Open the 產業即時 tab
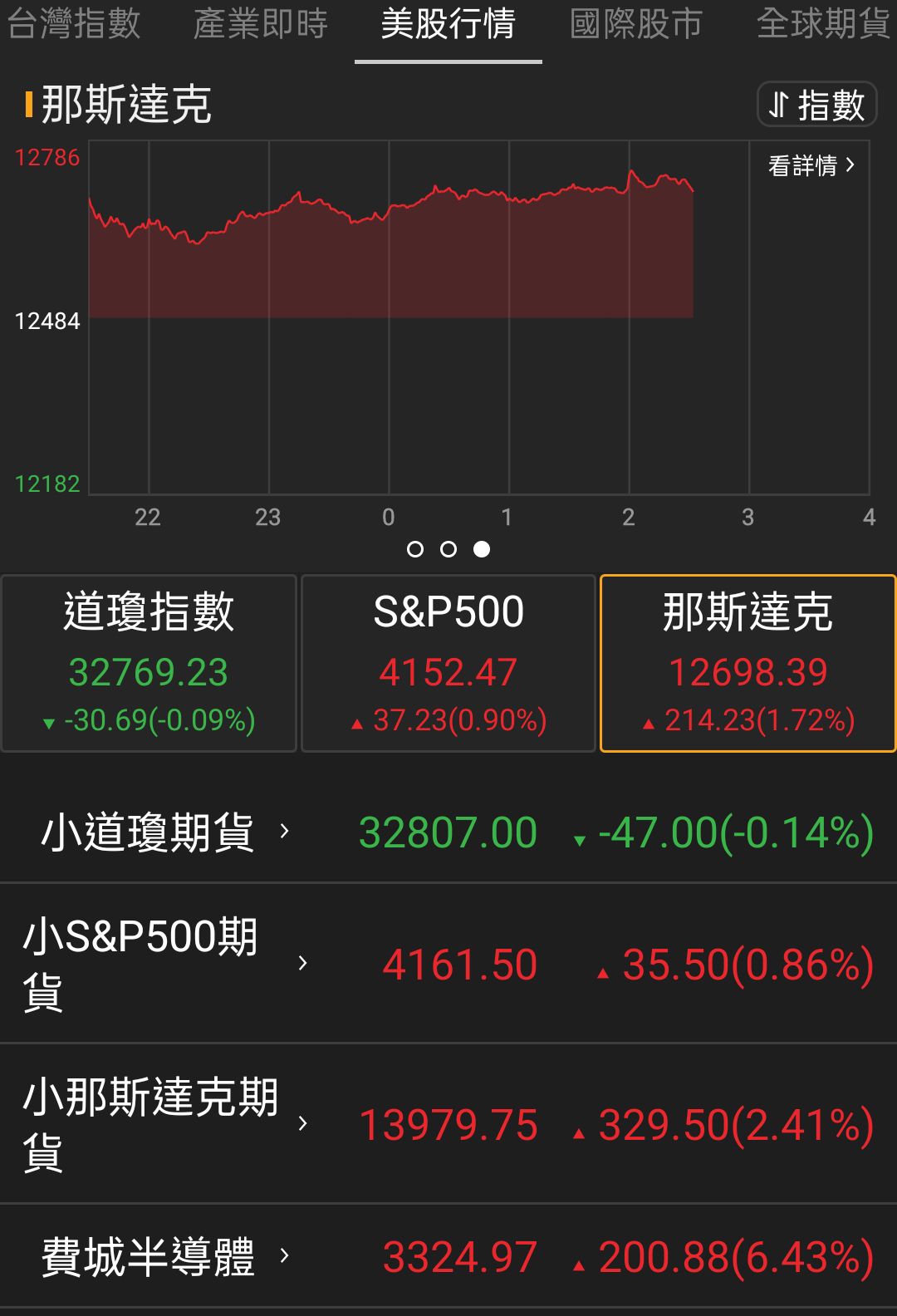897x1316 pixels. tap(261, 25)
